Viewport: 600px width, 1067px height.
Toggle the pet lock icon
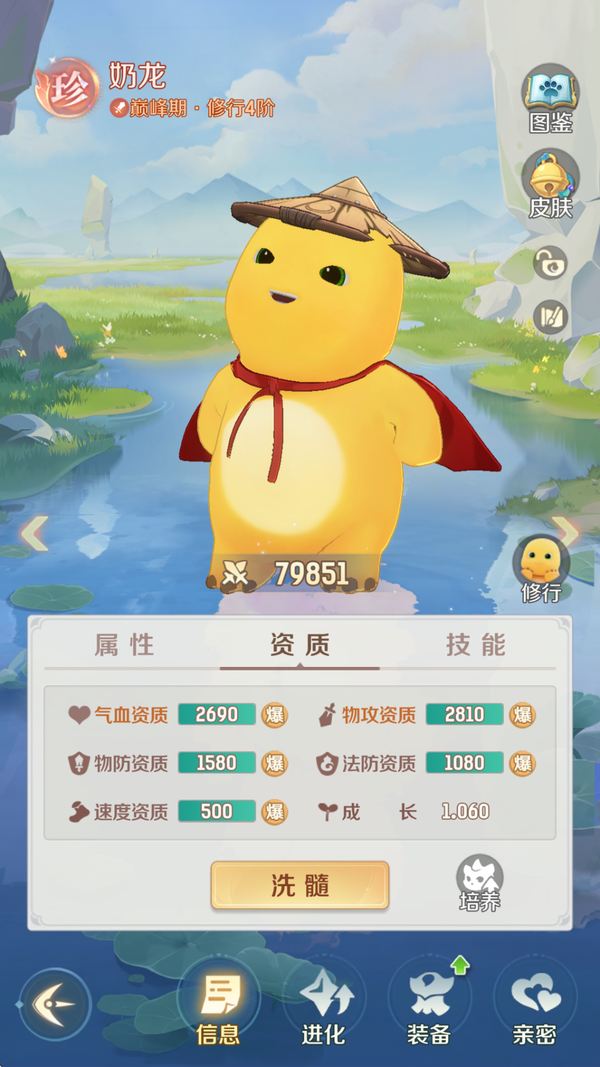550,264
